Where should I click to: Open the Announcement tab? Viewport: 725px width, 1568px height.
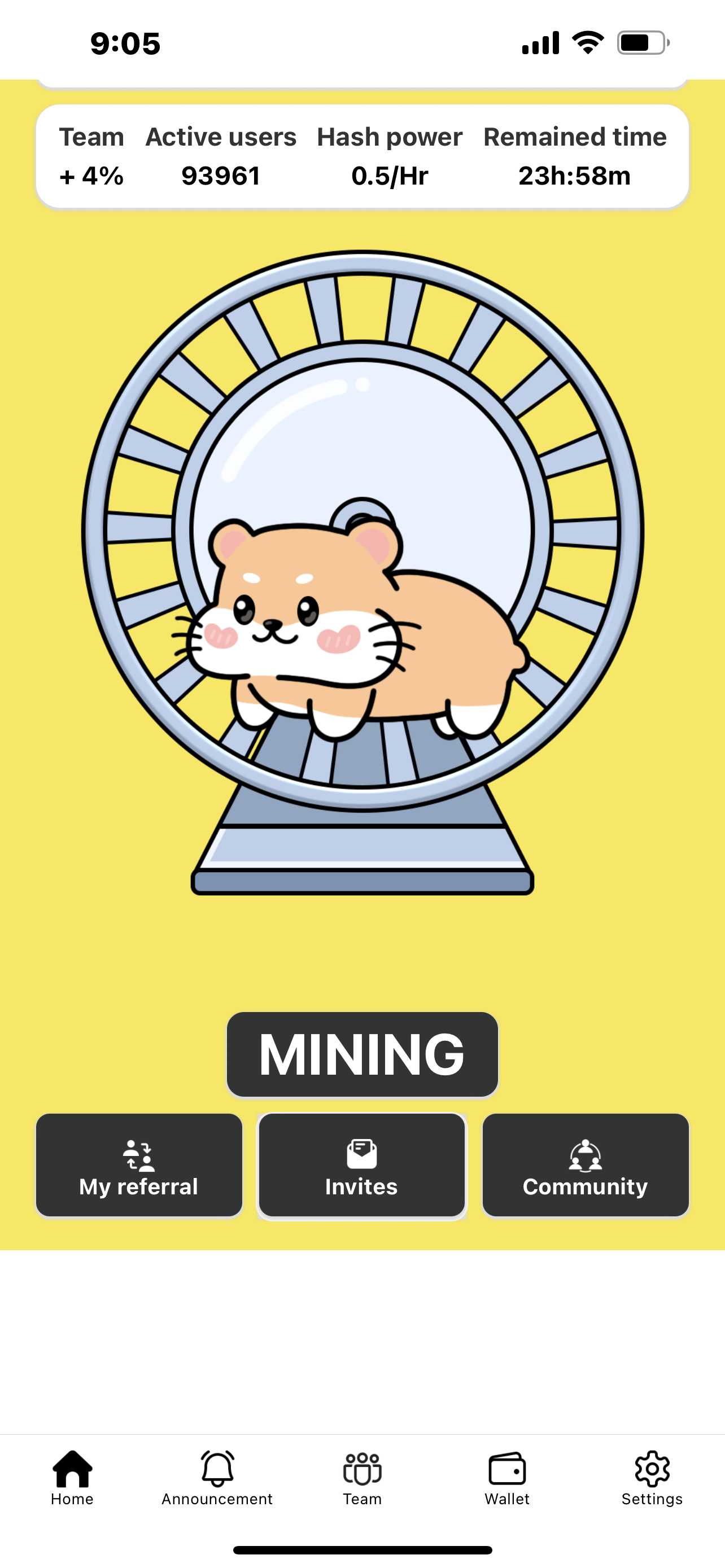pos(217,1478)
